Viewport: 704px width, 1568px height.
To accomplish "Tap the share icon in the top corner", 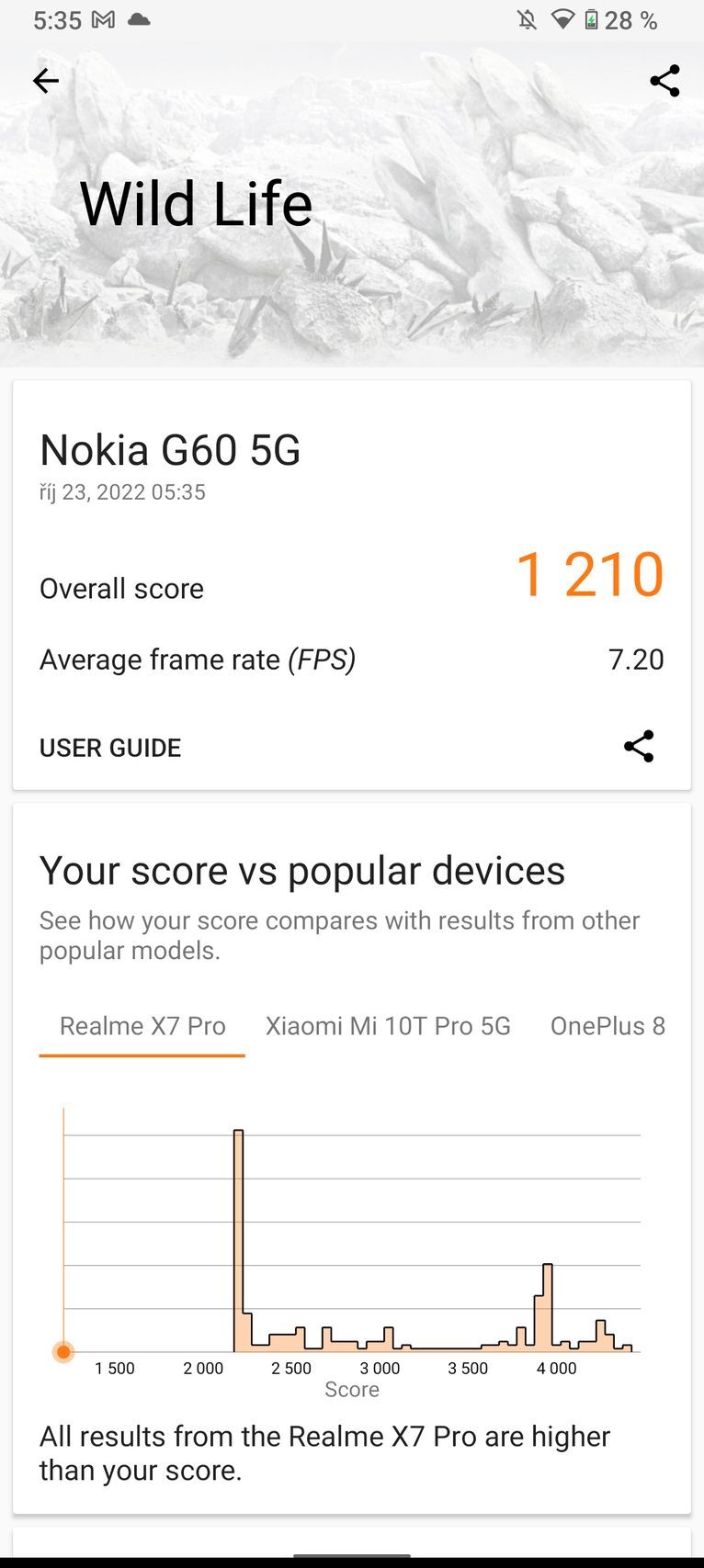I will (x=664, y=81).
